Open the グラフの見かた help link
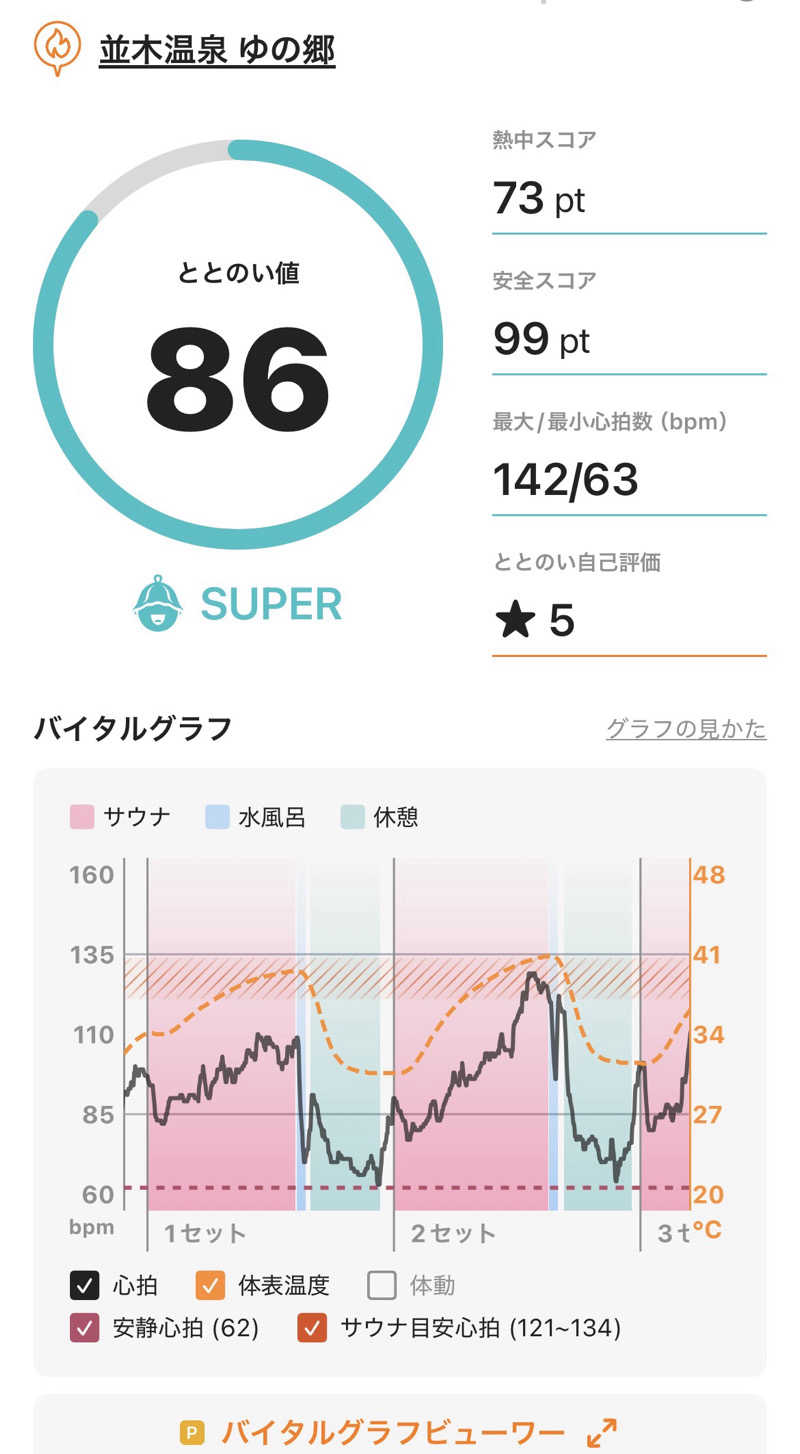The image size is (800, 1454). pos(686,728)
